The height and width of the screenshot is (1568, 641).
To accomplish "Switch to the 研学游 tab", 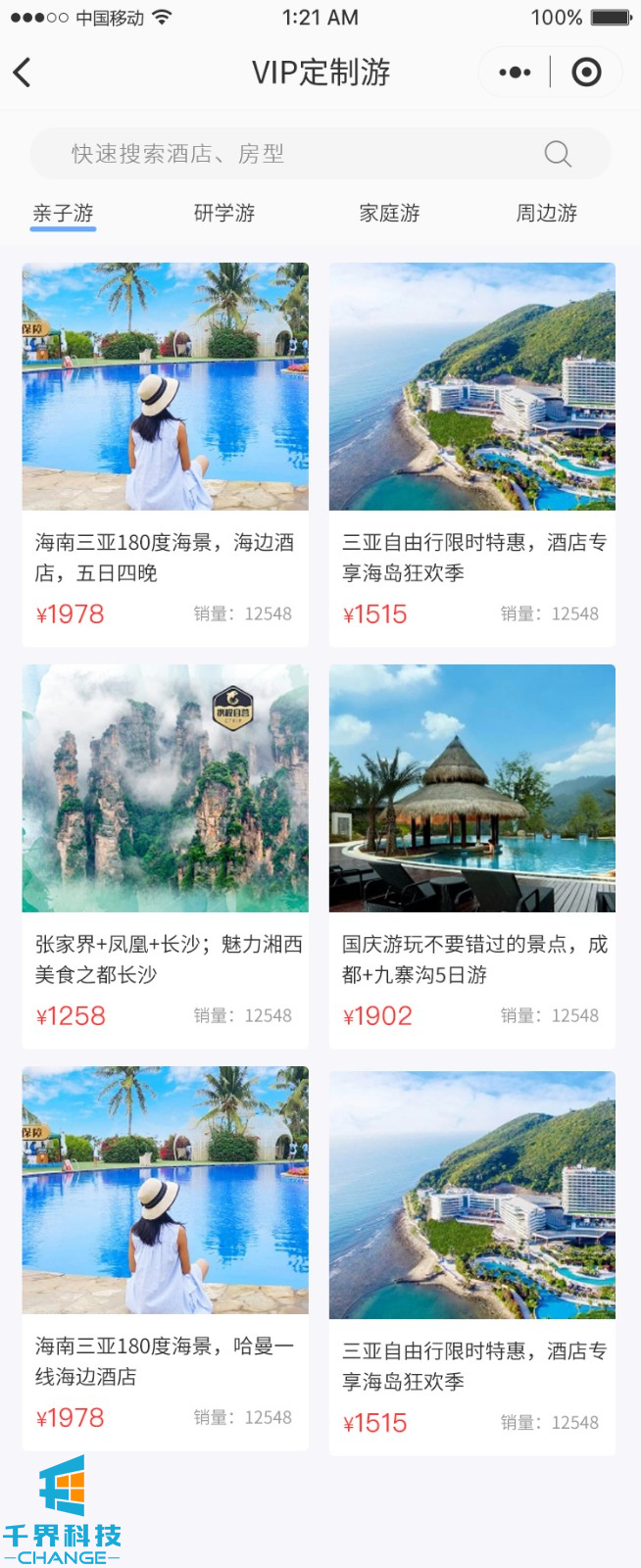I will tap(224, 213).
